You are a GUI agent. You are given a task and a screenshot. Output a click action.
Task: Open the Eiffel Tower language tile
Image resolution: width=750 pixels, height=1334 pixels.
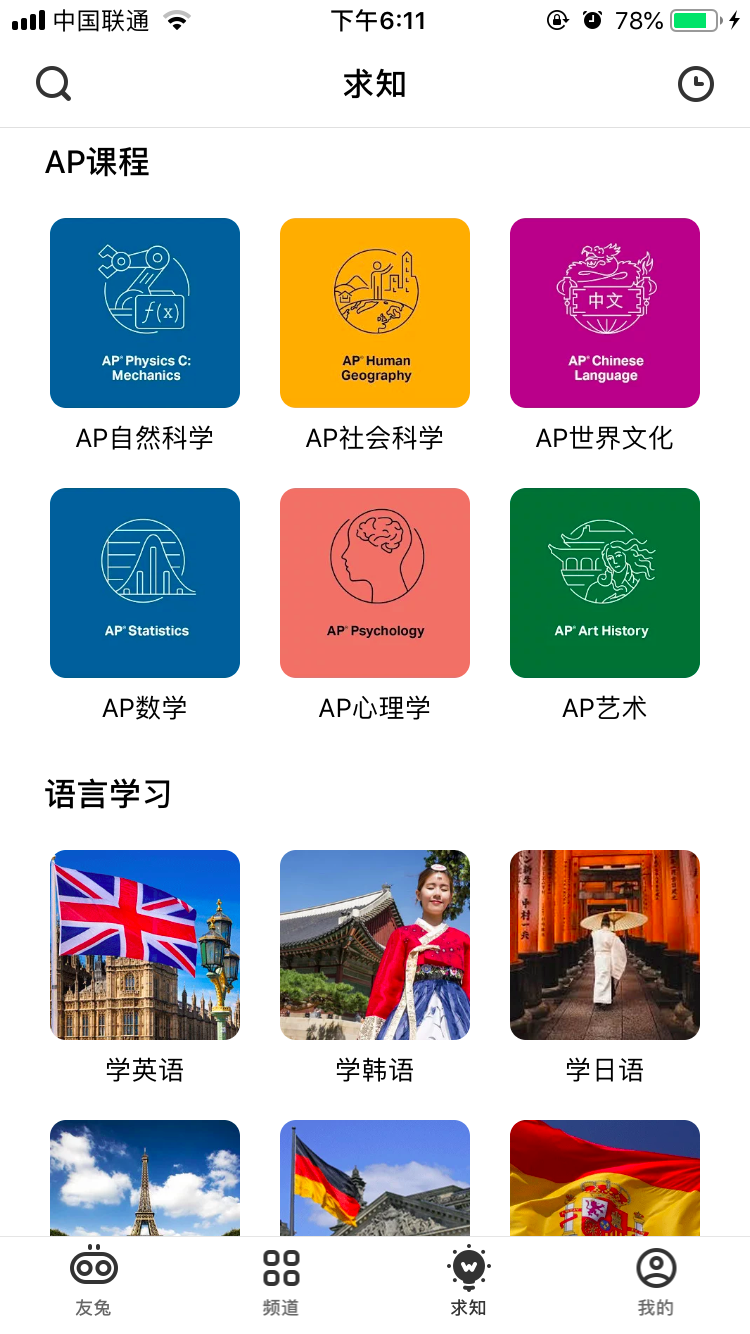coord(145,1178)
